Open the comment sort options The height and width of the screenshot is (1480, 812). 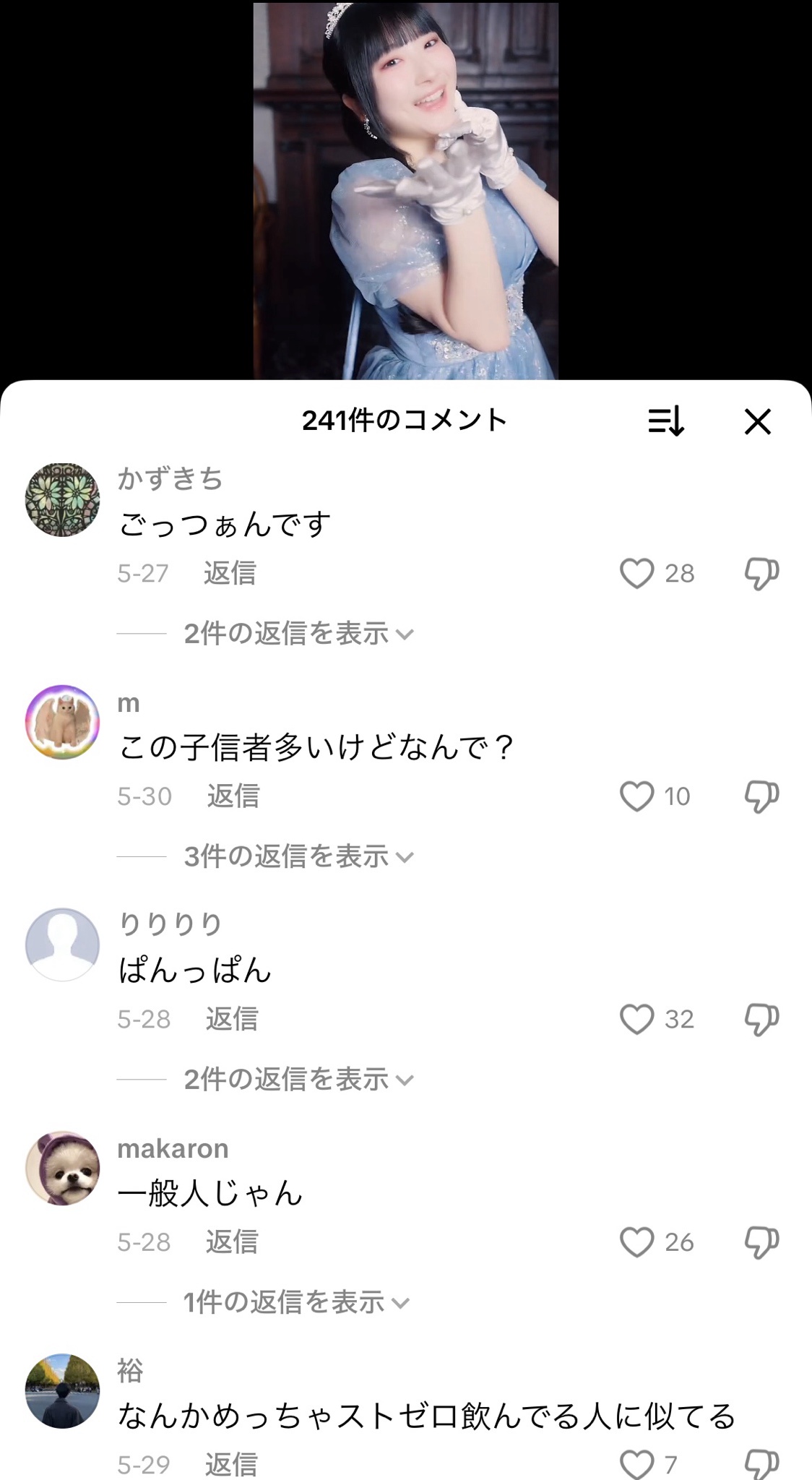click(665, 421)
